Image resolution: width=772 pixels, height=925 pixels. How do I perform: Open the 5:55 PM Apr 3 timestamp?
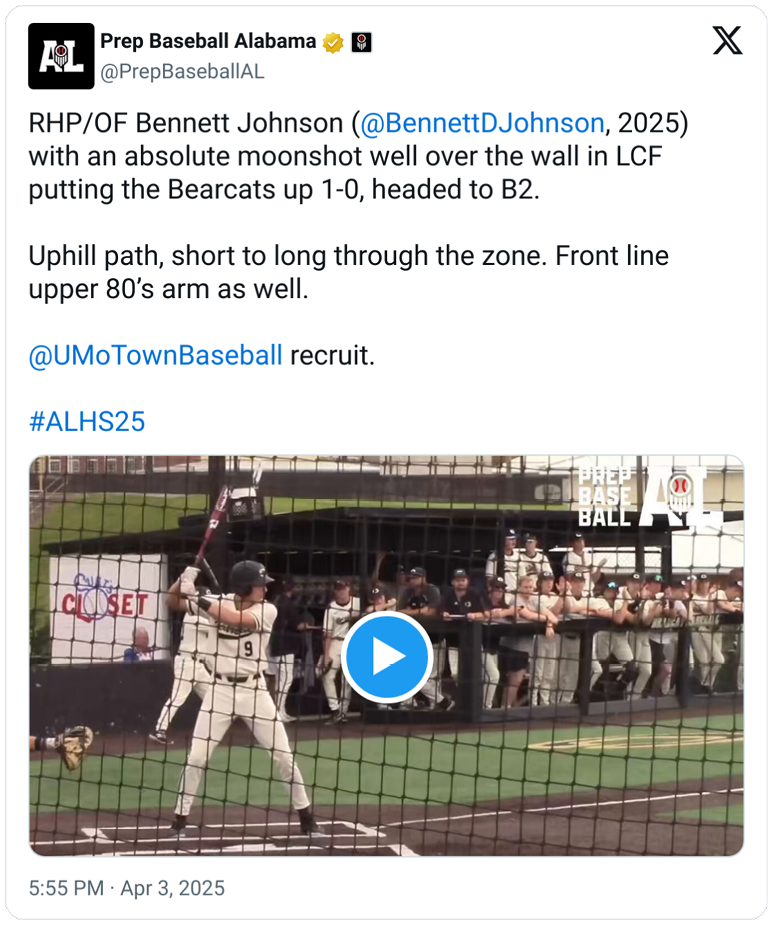tap(127, 888)
